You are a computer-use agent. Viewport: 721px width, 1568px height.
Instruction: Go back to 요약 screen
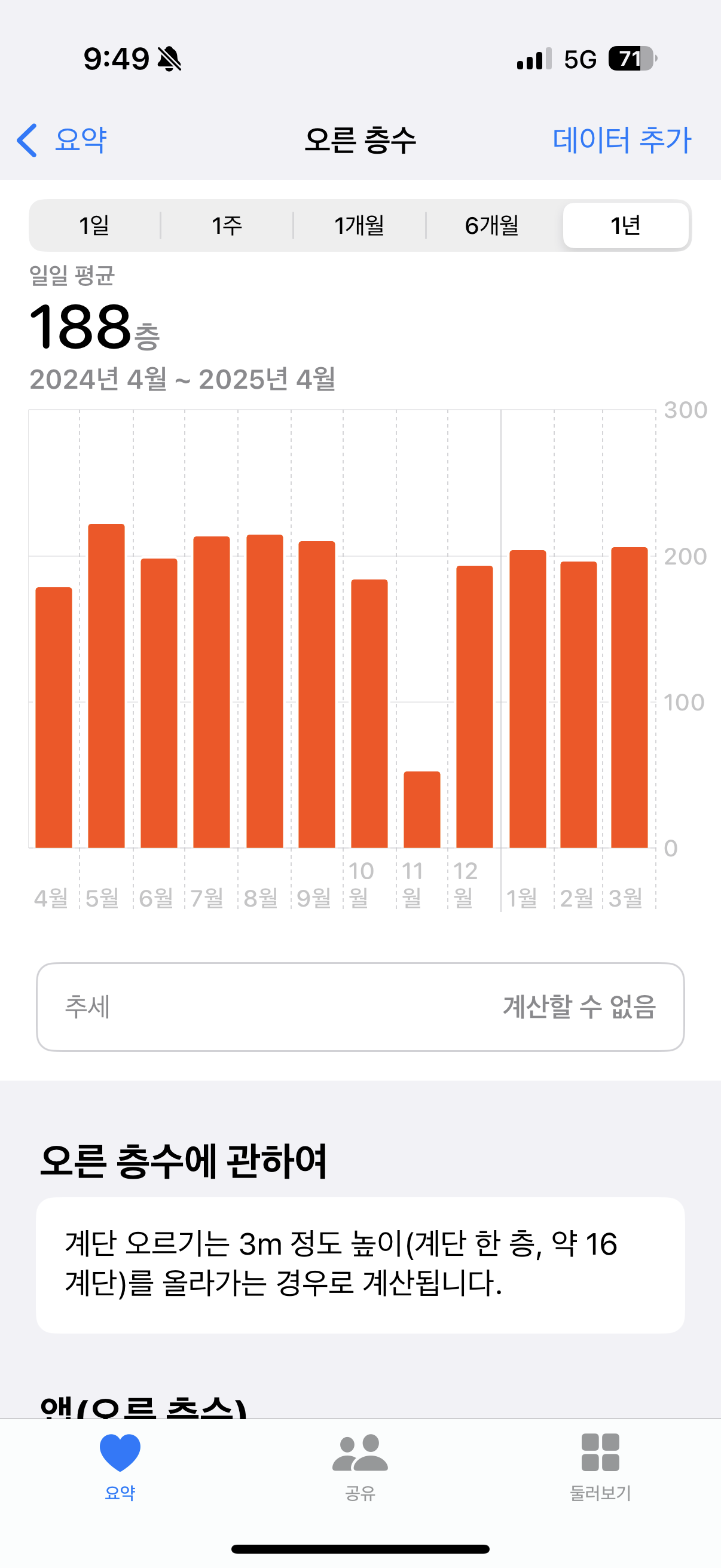tap(62, 140)
